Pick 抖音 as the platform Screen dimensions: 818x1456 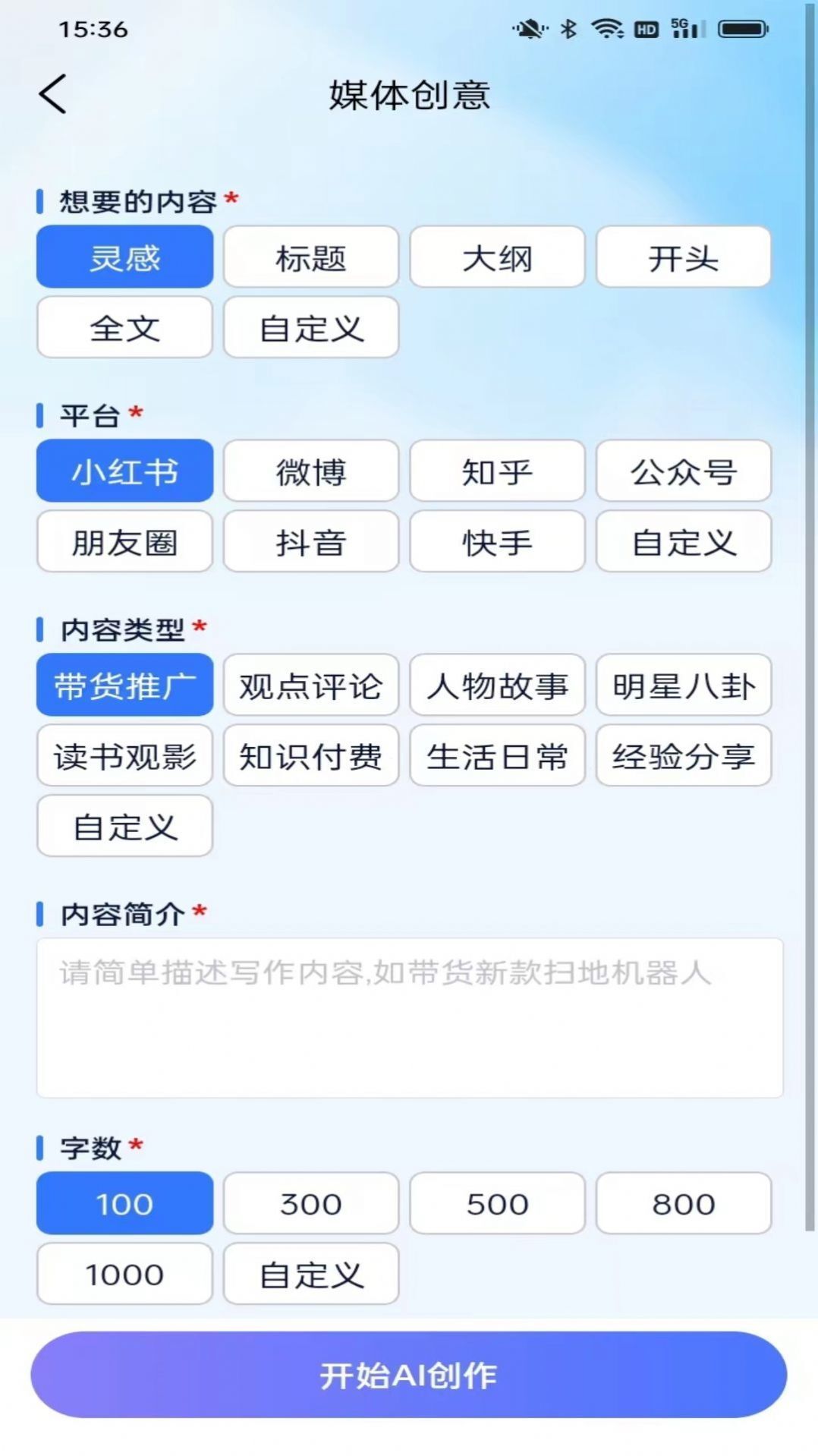pos(310,541)
